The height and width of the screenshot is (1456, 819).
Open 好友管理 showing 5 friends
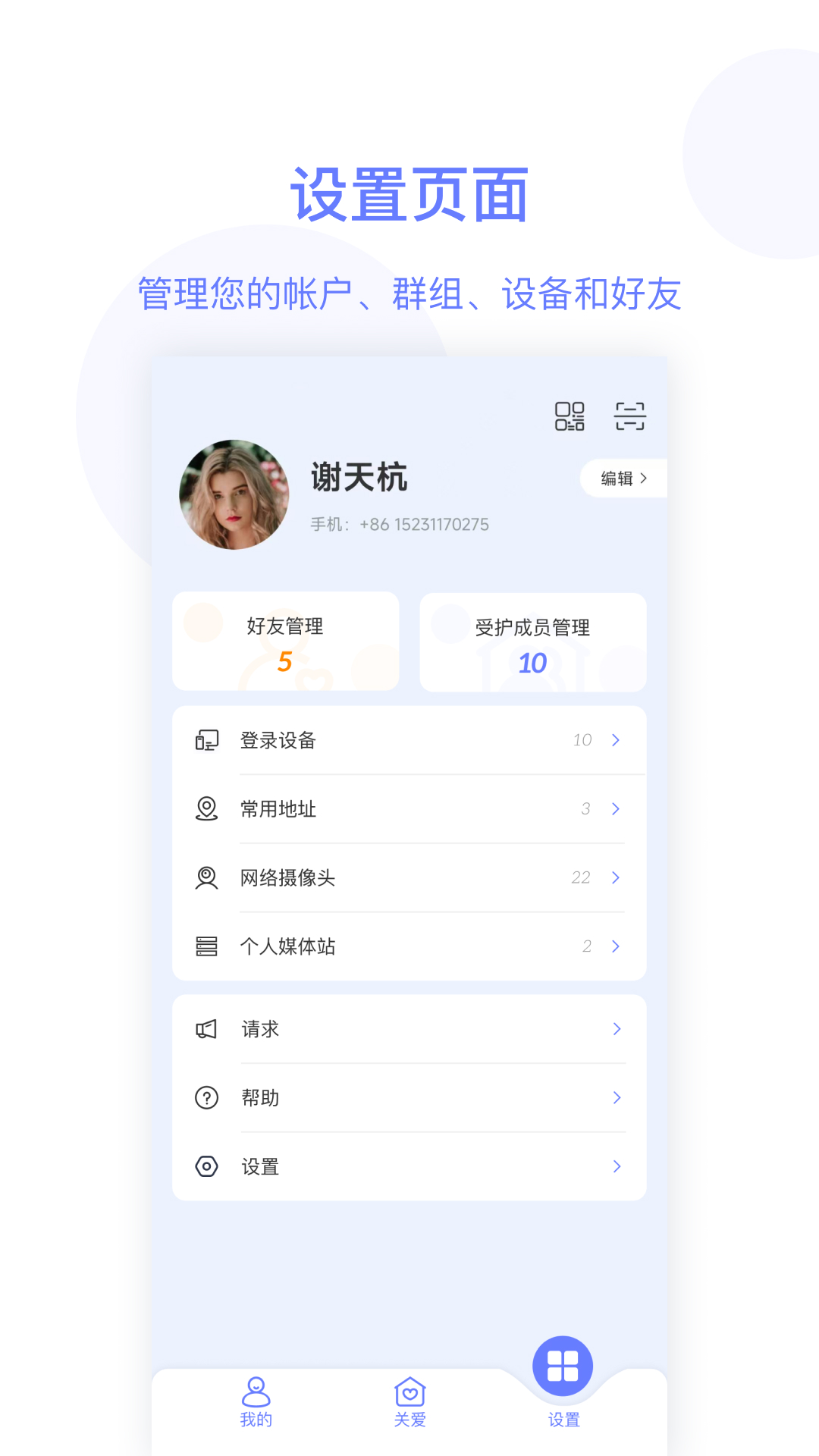285,641
